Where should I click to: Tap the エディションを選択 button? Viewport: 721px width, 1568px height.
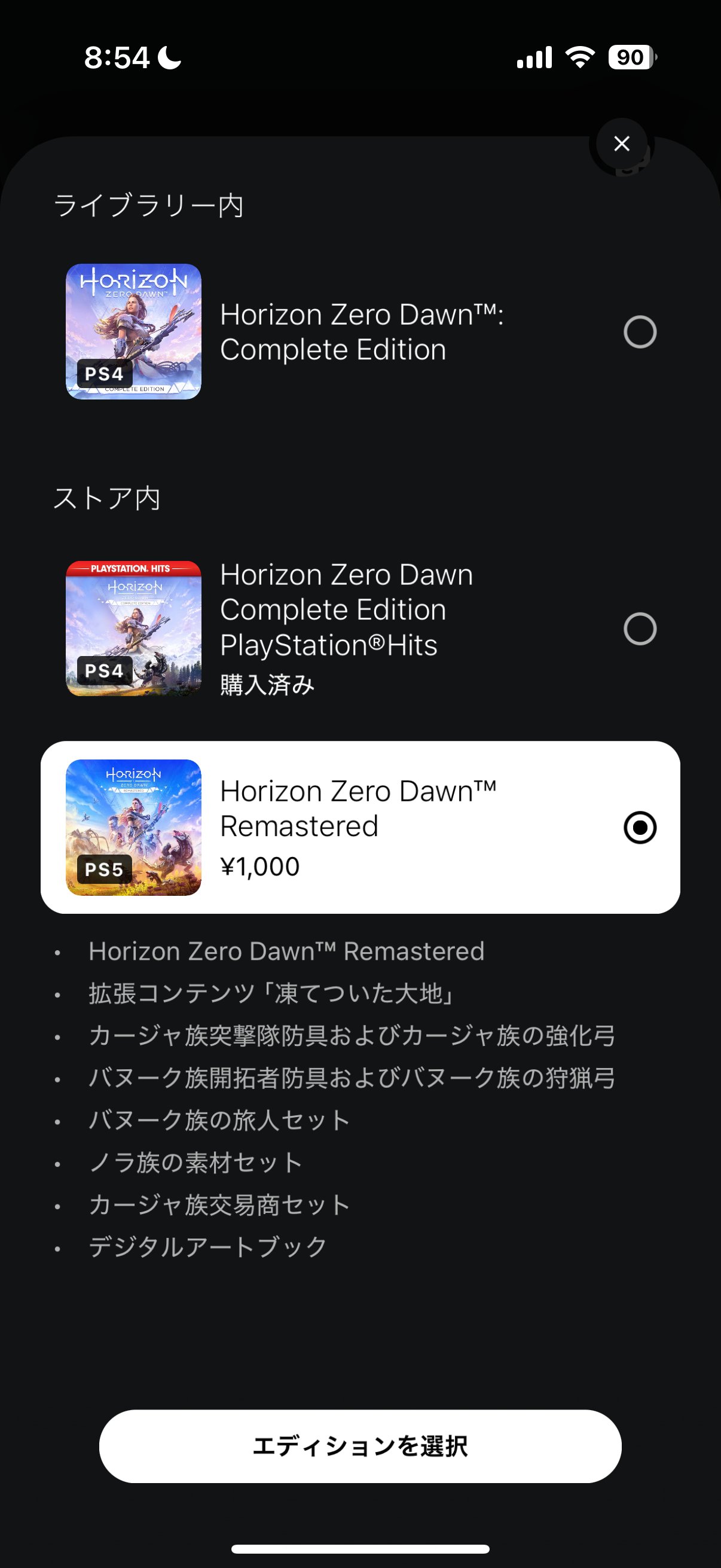(x=360, y=1446)
